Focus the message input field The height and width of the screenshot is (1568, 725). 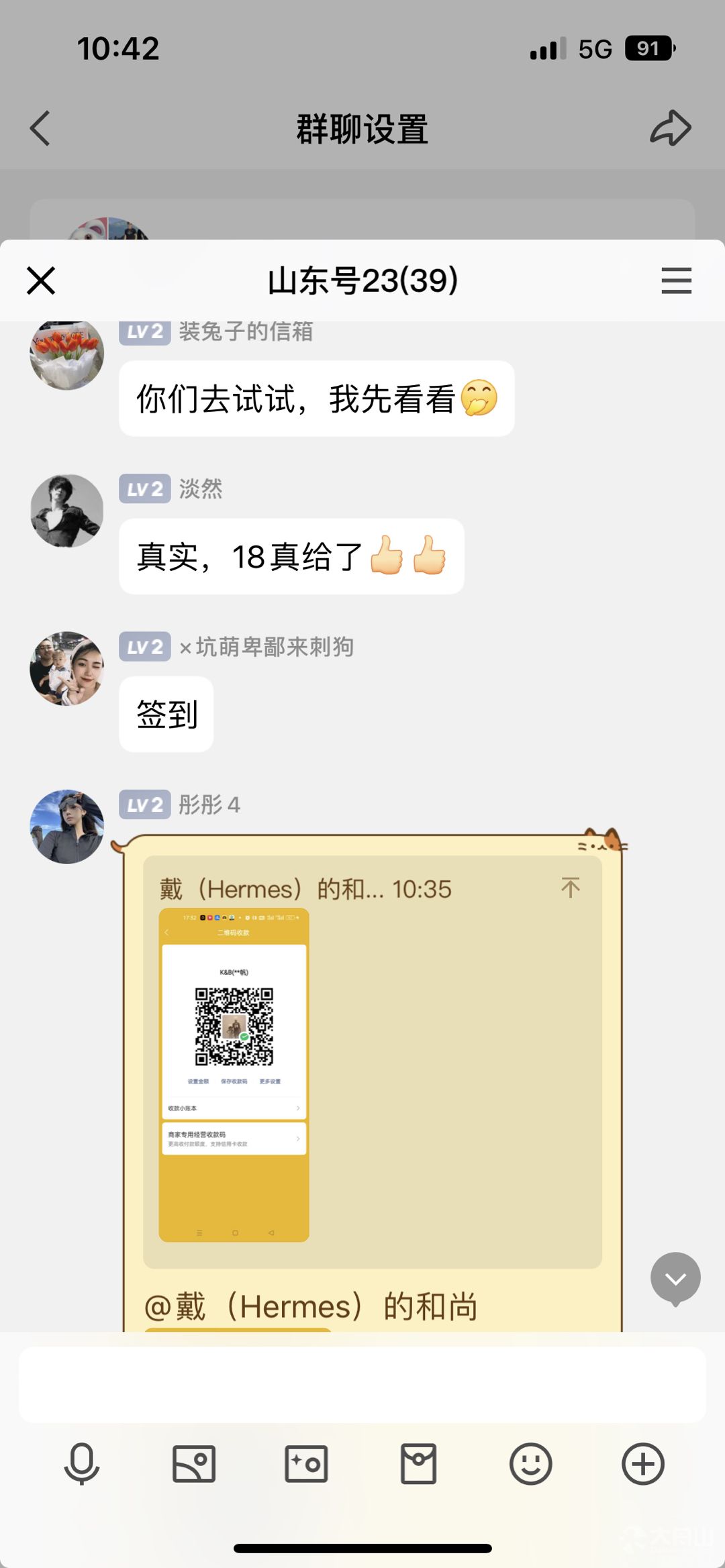362,1384
